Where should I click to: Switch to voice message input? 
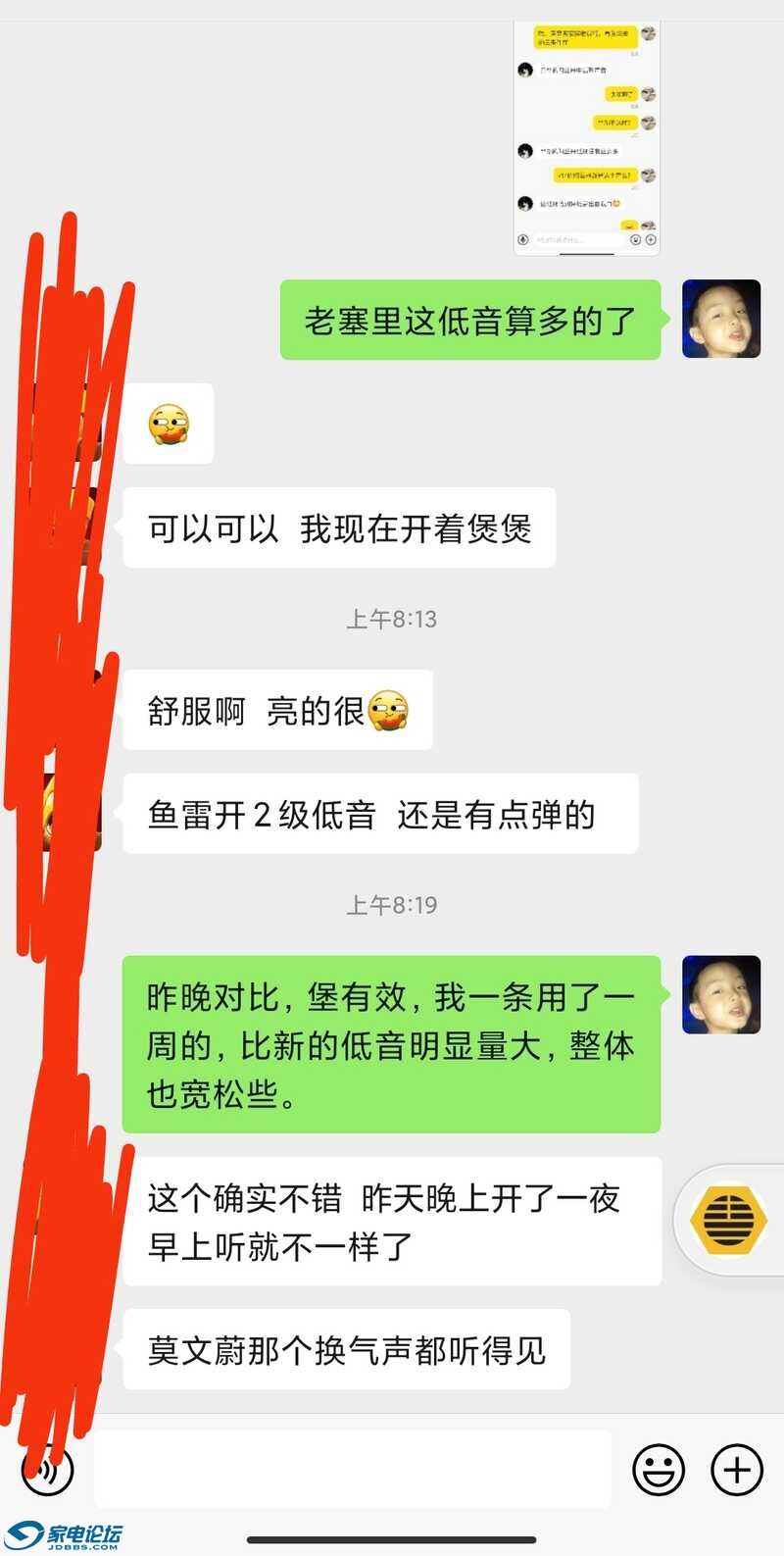47,1470
